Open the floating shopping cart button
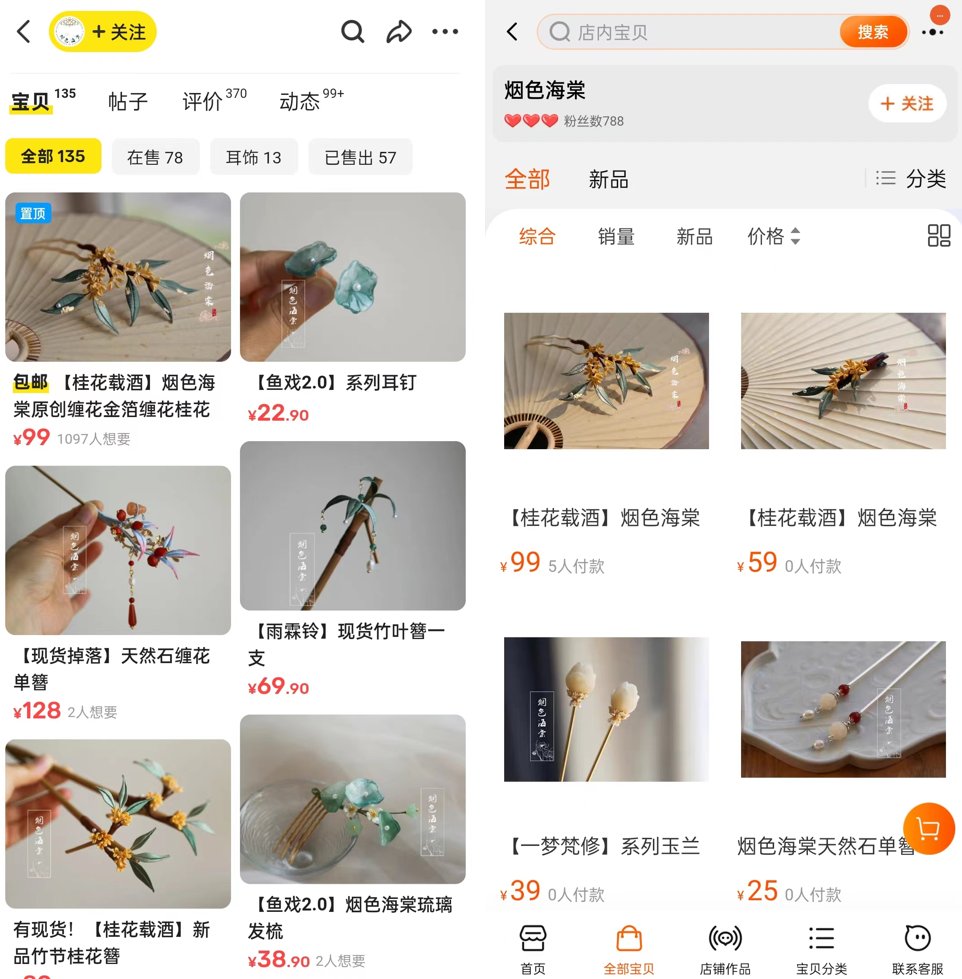Screen dimensions: 962x979 pos(927,829)
